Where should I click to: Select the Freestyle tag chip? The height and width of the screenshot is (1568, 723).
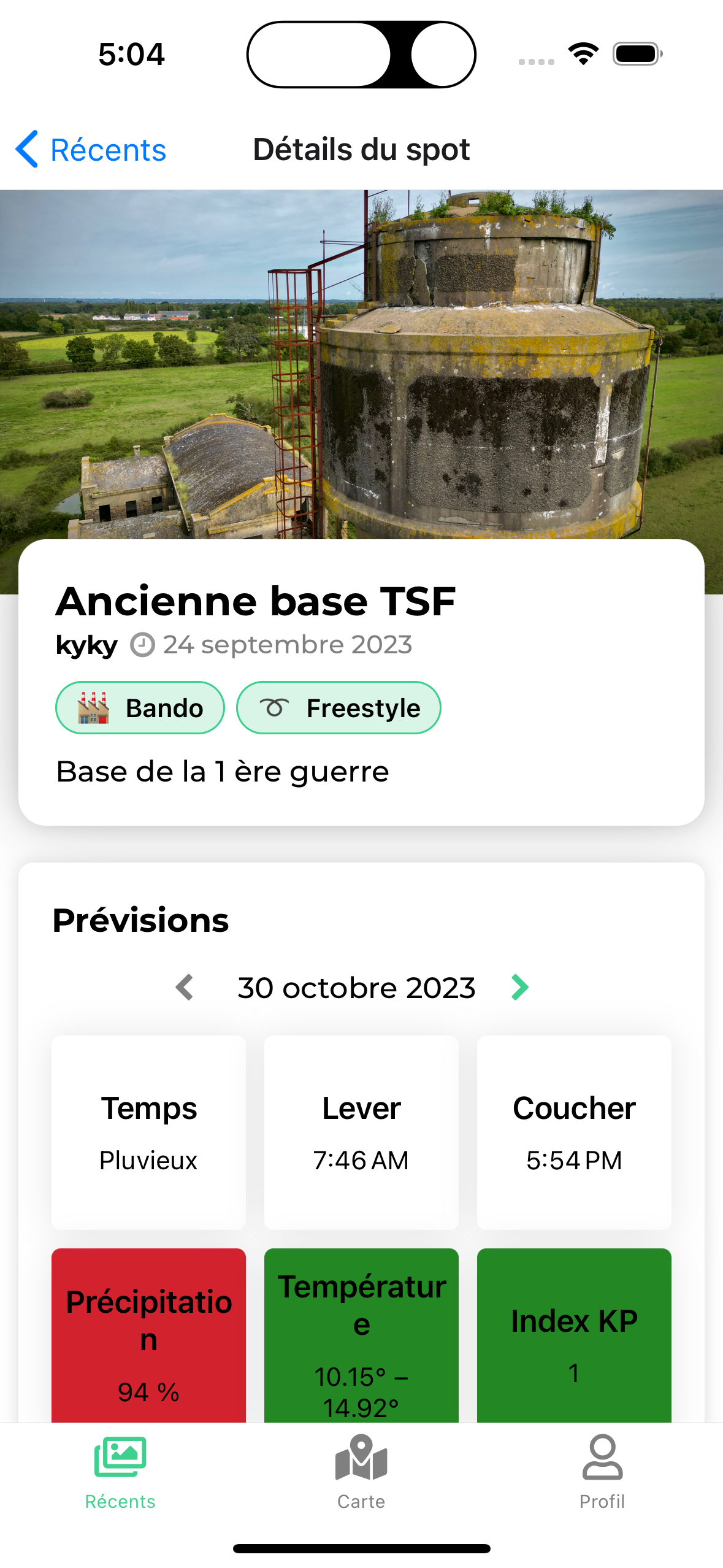[339, 708]
